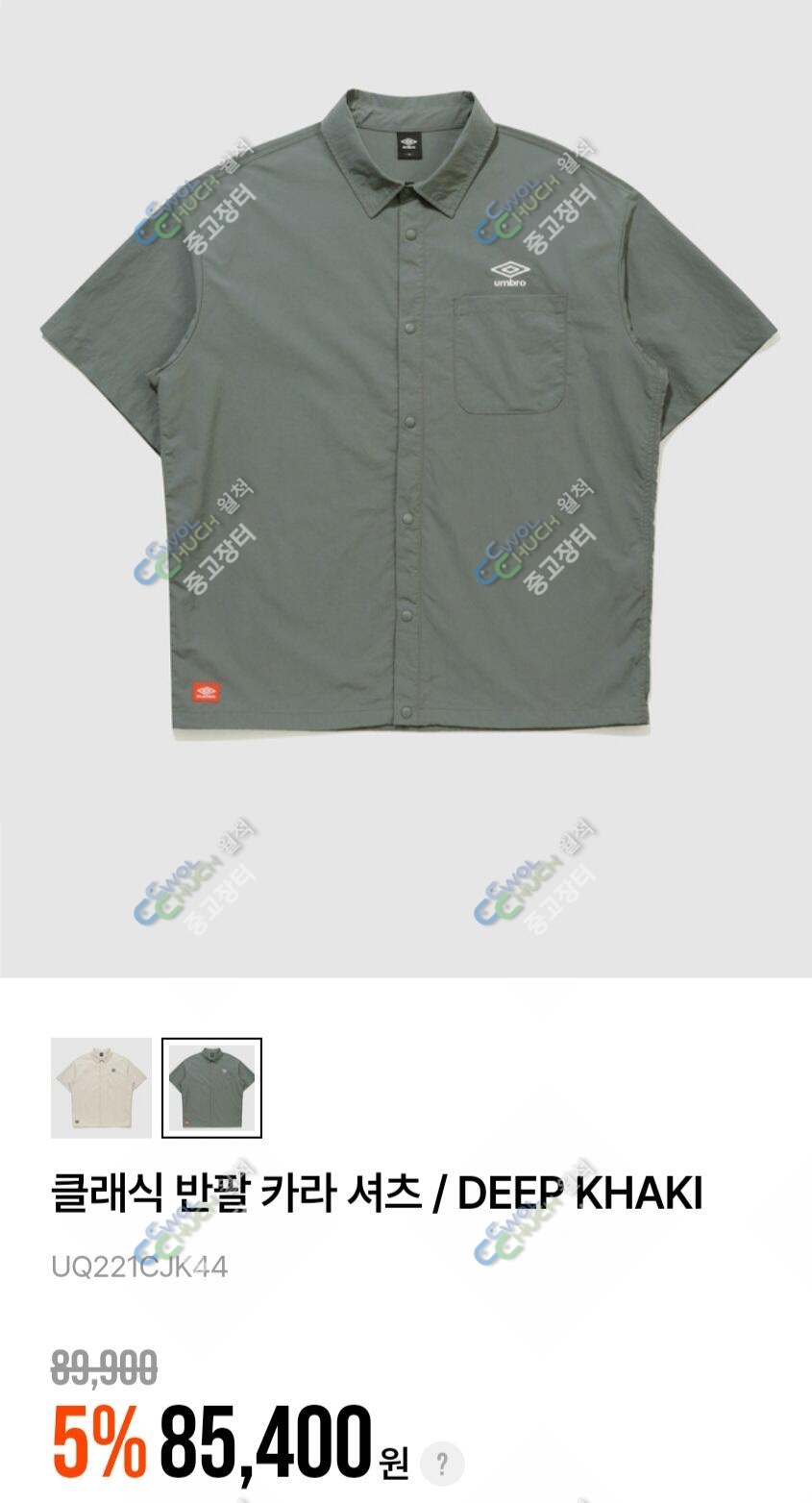Select the beige shirt color thumbnail
This screenshot has width=812, height=1503.
[x=101, y=1088]
